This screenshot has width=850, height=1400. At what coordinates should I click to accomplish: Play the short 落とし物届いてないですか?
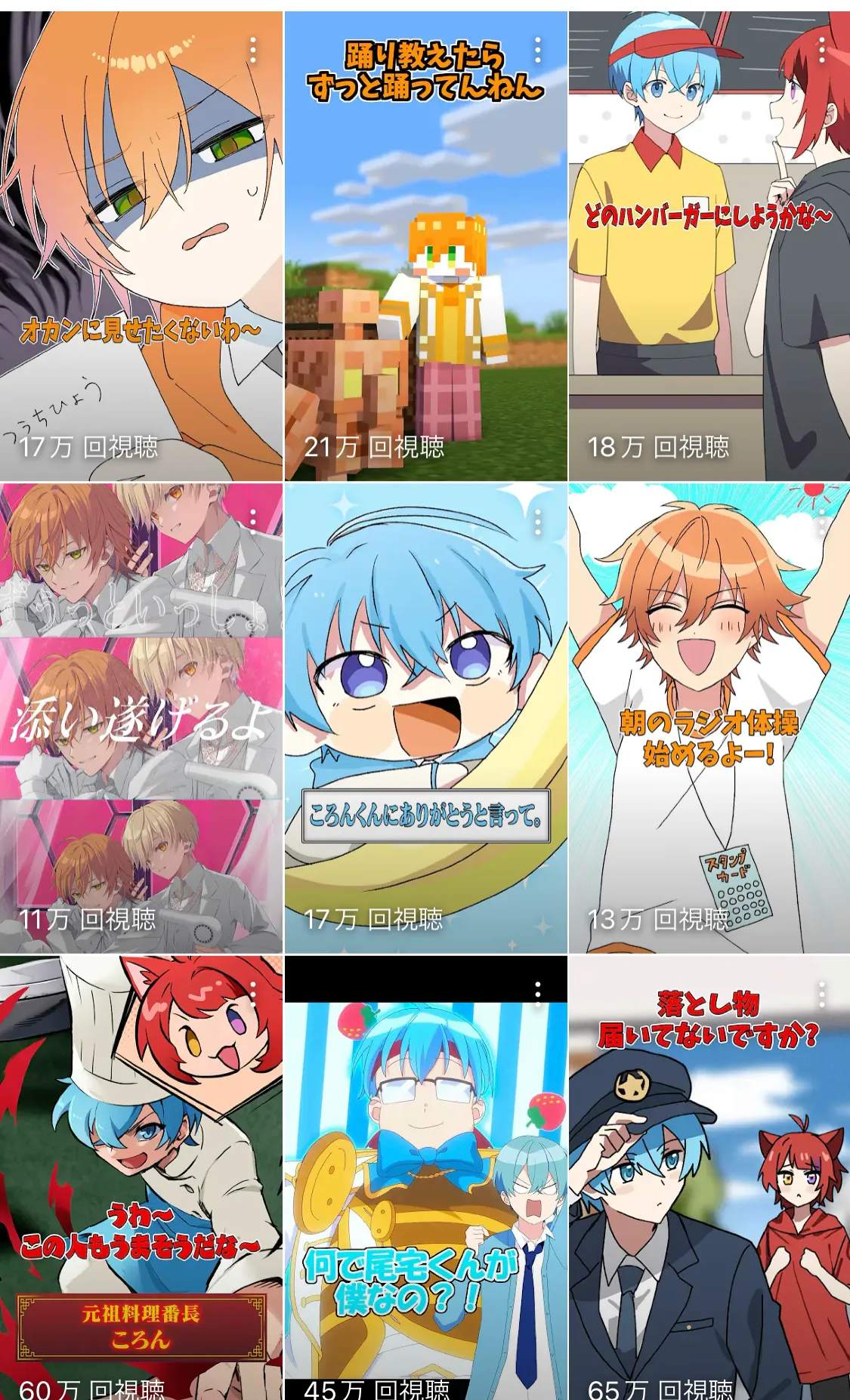click(x=709, y=1178)
